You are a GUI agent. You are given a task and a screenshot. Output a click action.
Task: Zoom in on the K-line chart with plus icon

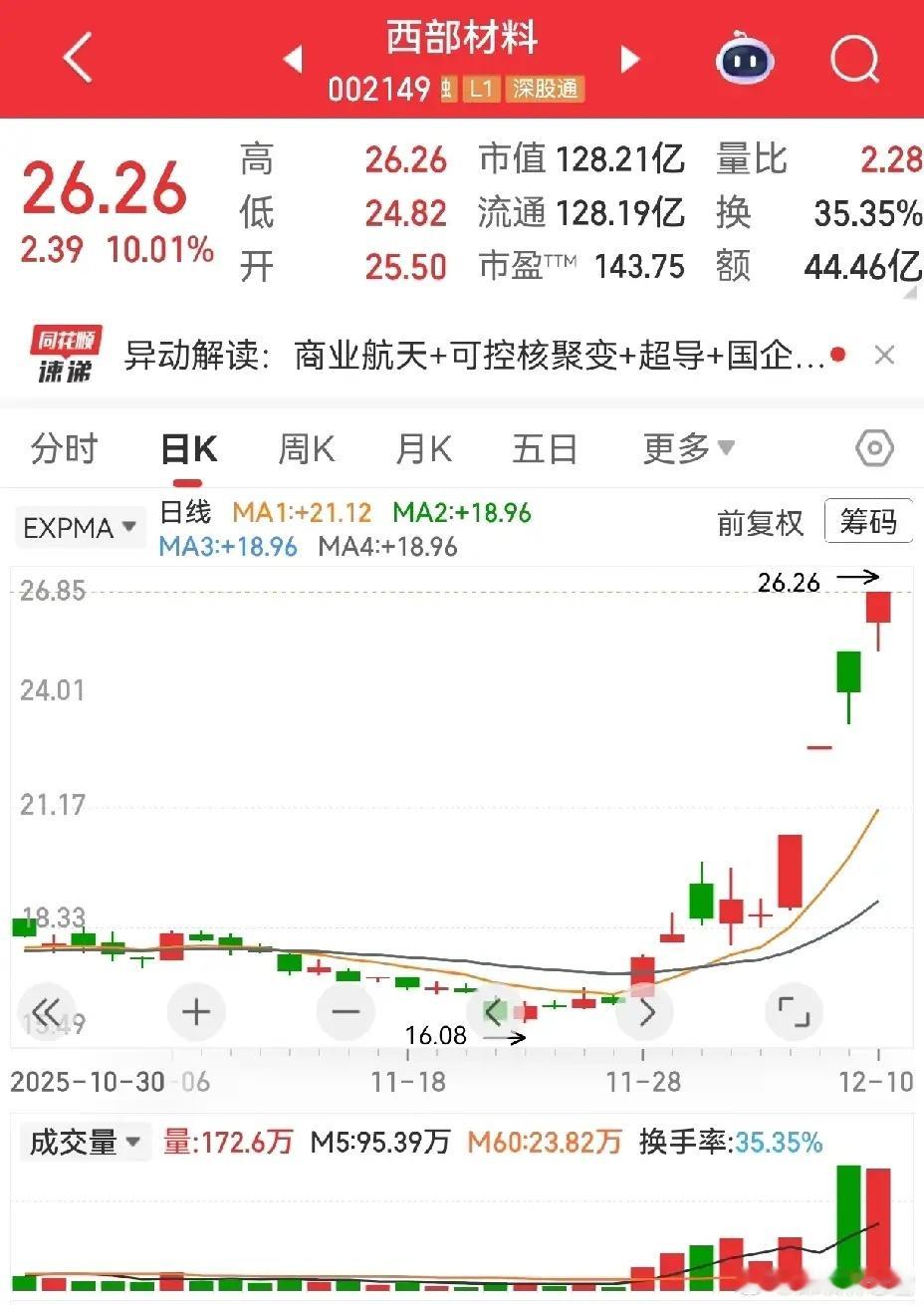click(x=195, y=1011)
